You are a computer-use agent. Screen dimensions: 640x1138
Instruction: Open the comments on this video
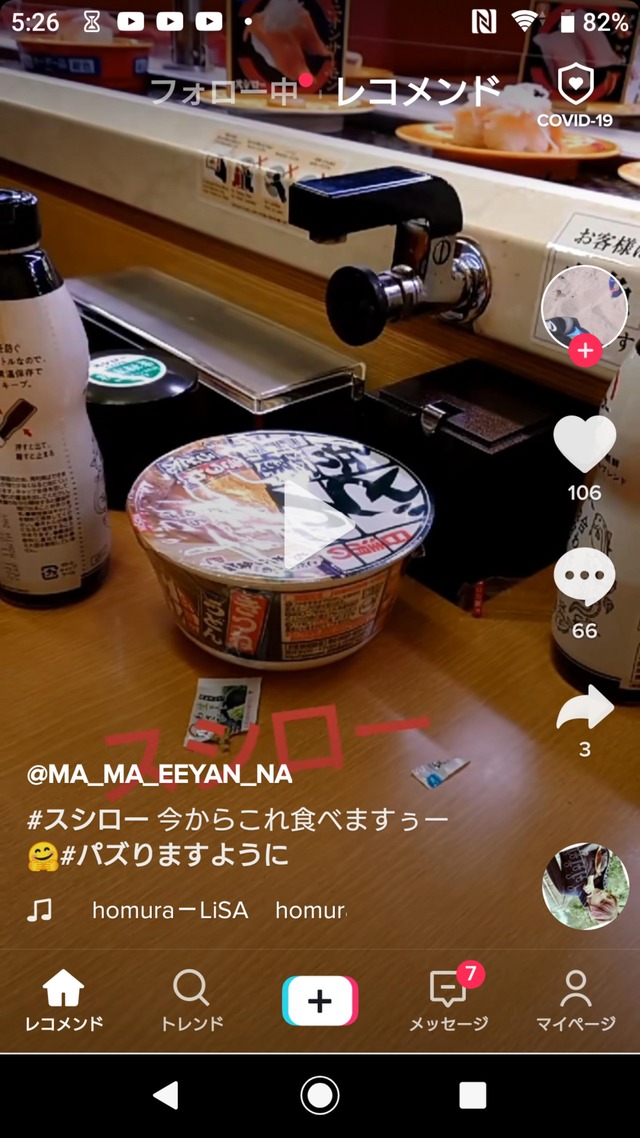pos(585,578)
